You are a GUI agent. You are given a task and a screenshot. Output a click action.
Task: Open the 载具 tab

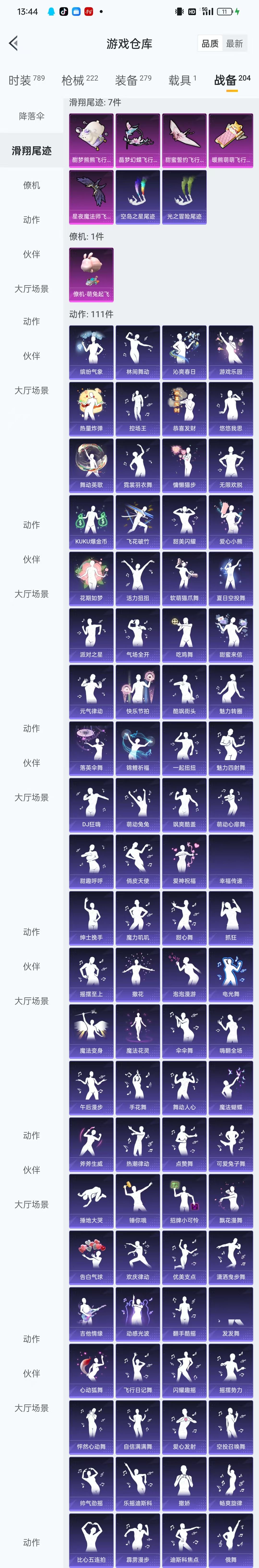[183, 80]
